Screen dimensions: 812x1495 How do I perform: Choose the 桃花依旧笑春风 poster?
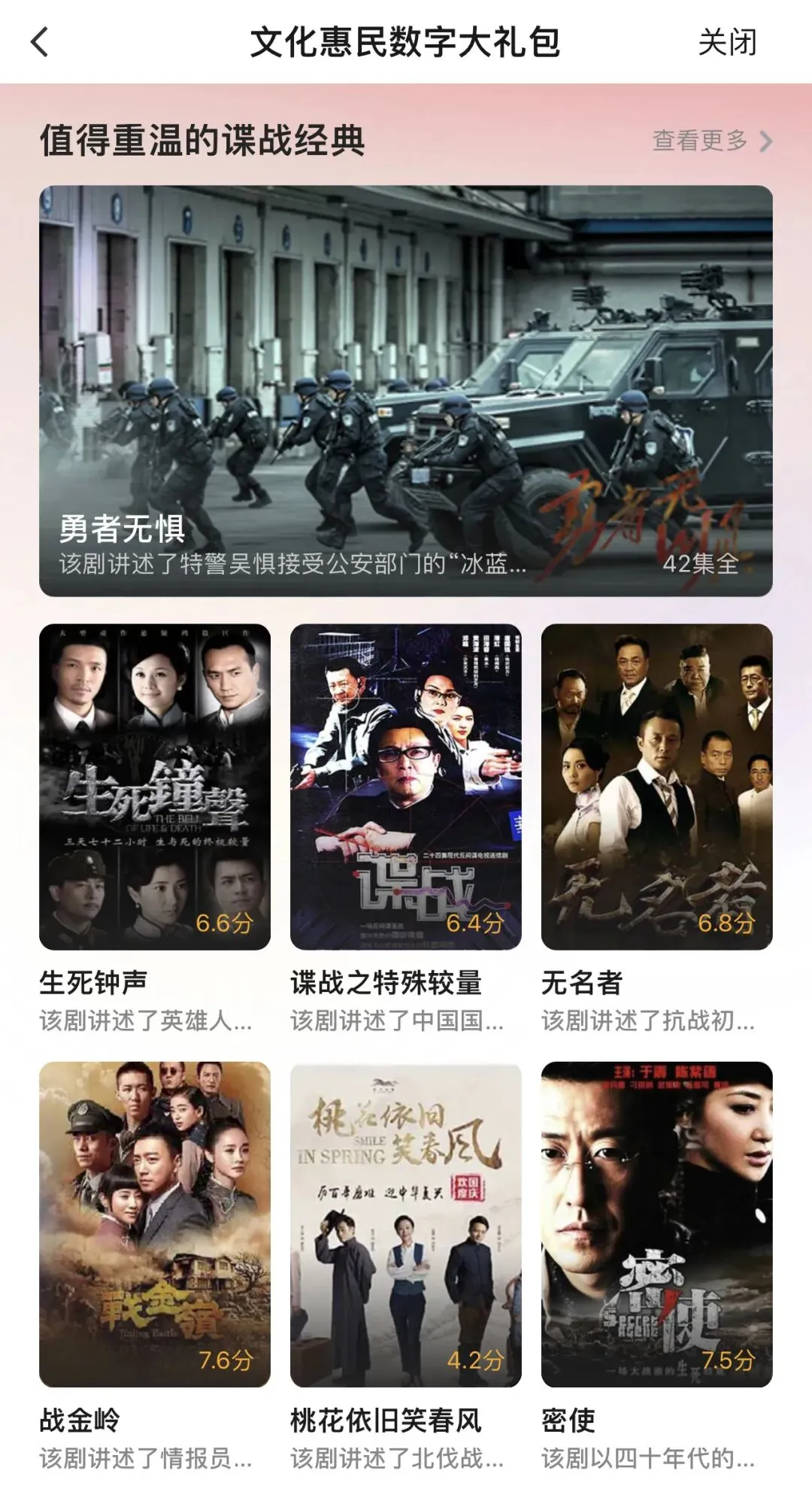pos(406,1224)
